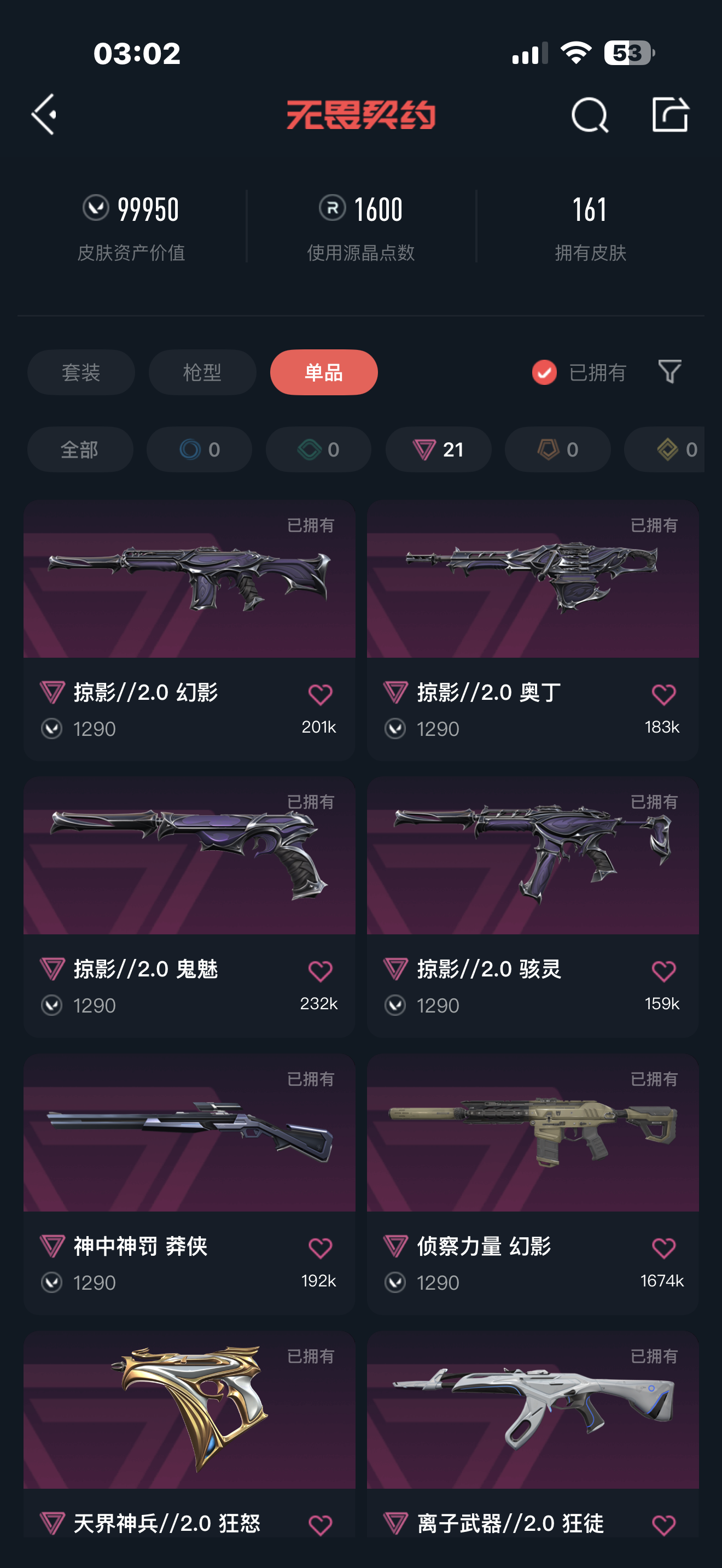722x1568 pixels.
Task: Switch to the 套装 tab
Action: click(x=81, y=372)
